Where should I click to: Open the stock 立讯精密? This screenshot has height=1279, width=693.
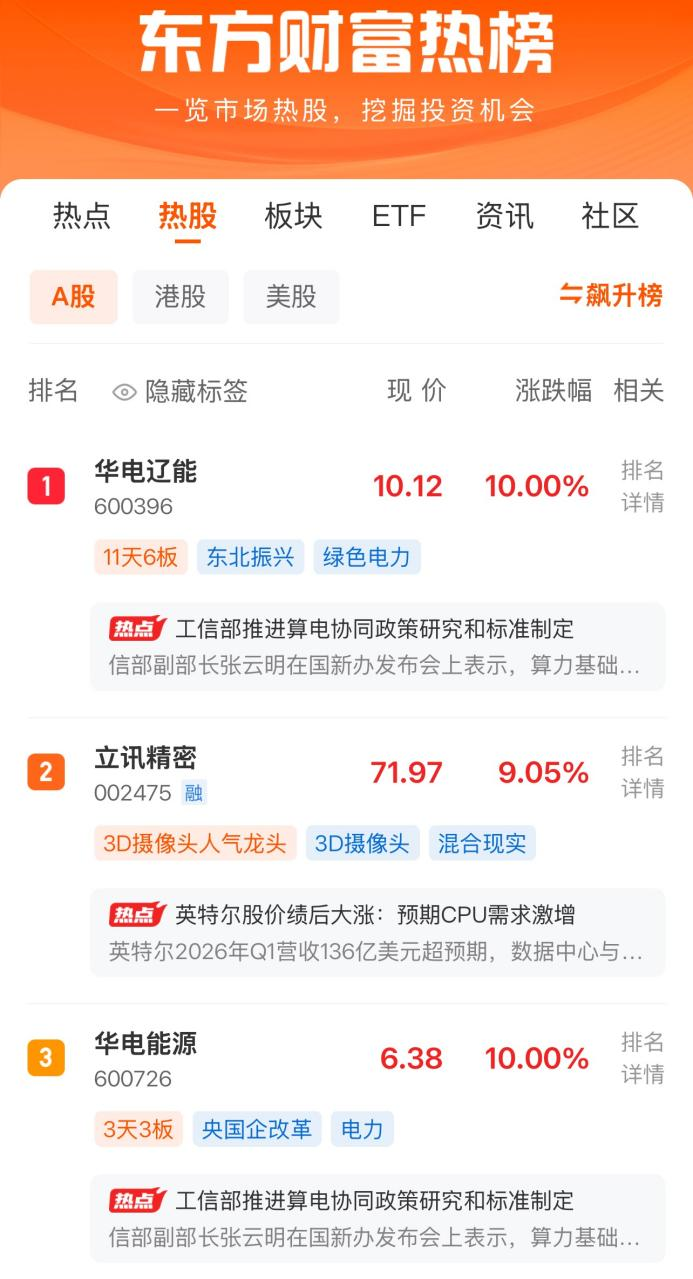coord(146,758)
